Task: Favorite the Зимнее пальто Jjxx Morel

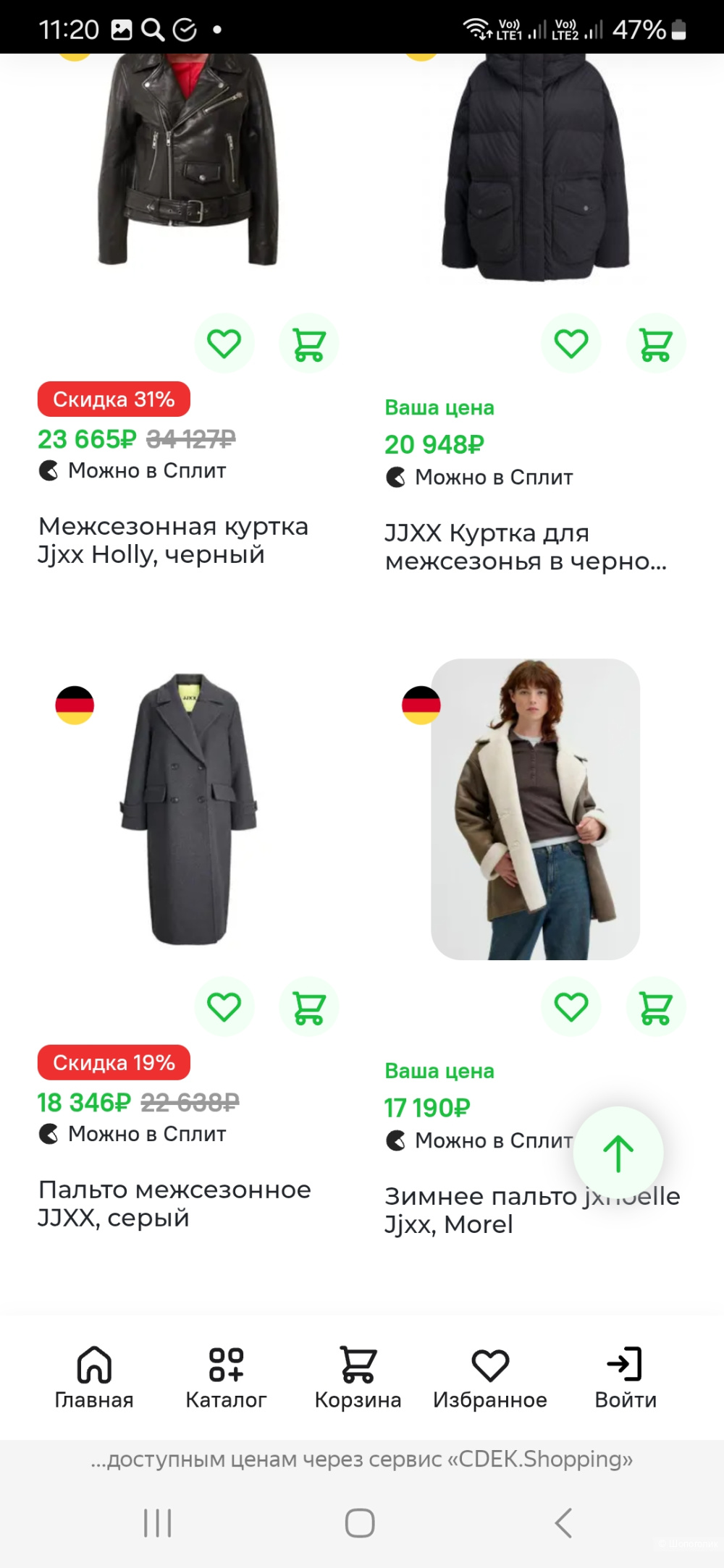Action: pos(571,1006)
